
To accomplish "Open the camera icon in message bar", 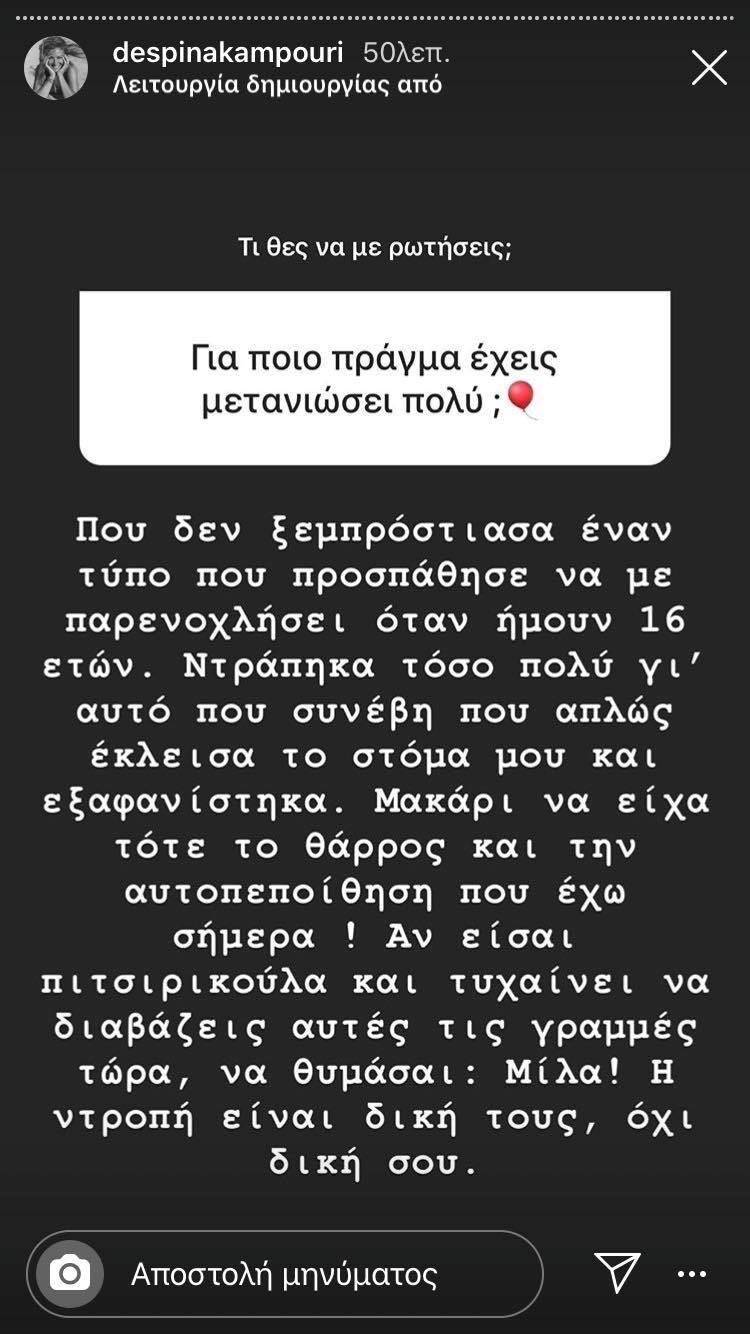I will (x=70, y=1273).
